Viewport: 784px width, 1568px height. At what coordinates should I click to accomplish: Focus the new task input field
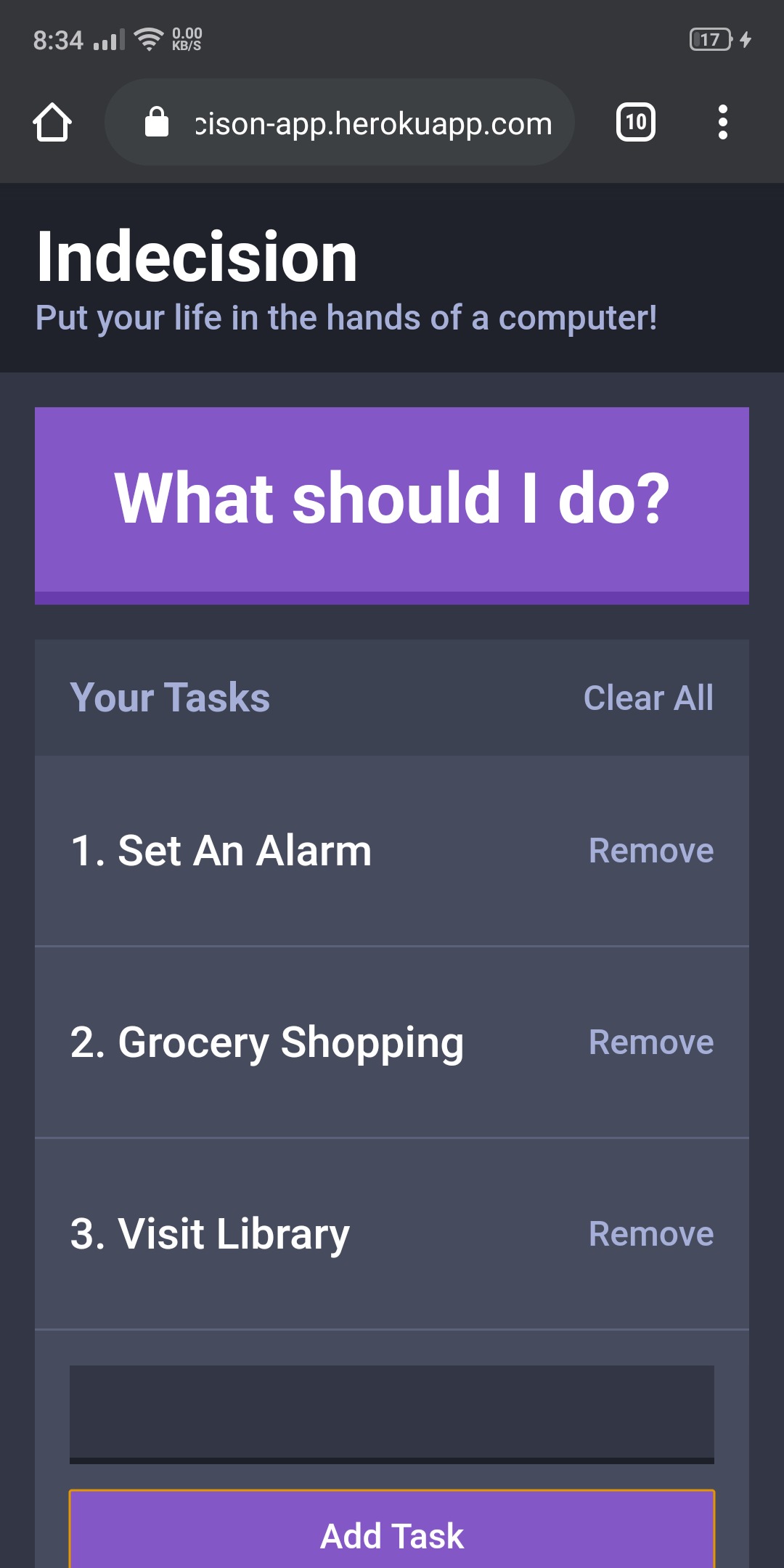(x=392, y=1412)
